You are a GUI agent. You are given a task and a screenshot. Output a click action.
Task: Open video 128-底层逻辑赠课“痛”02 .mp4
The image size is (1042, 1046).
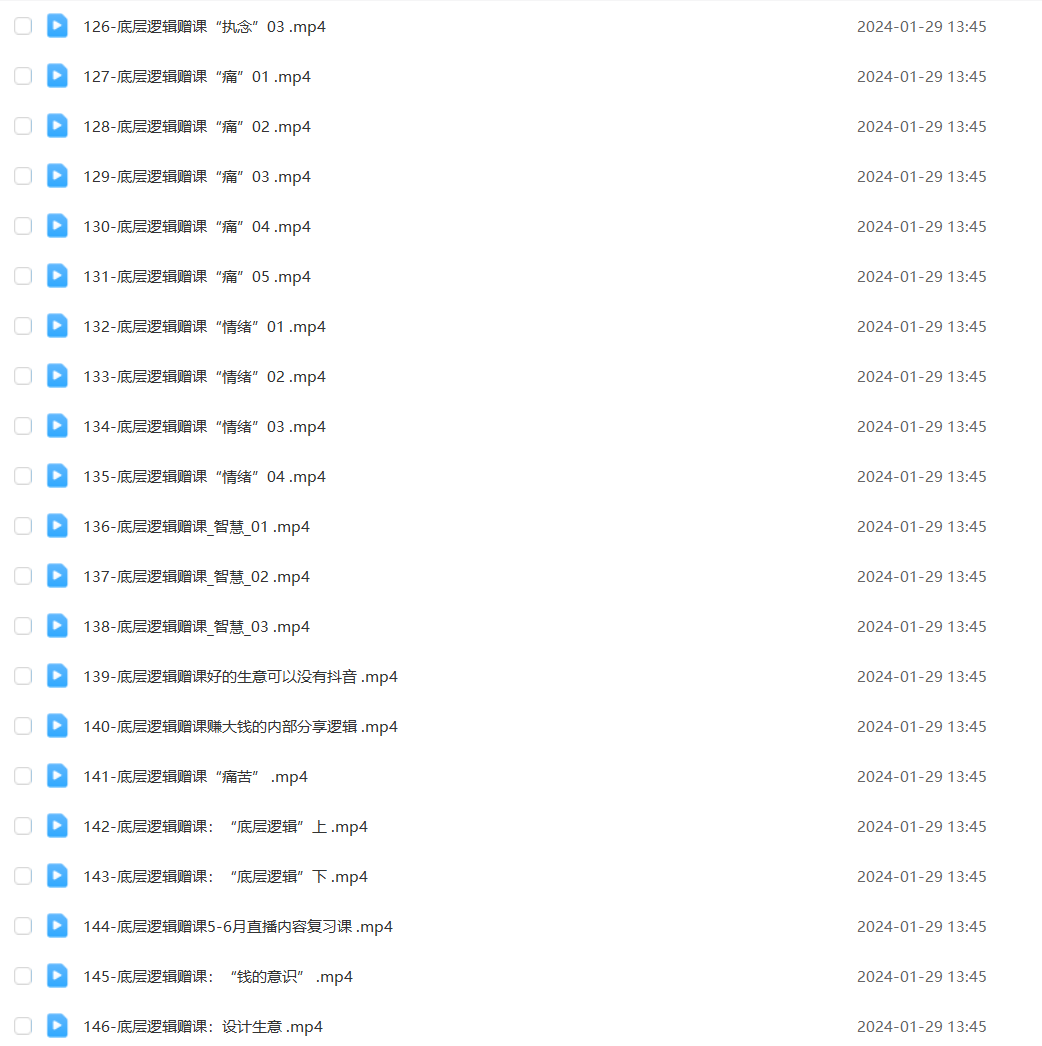[x=196, y=127]
